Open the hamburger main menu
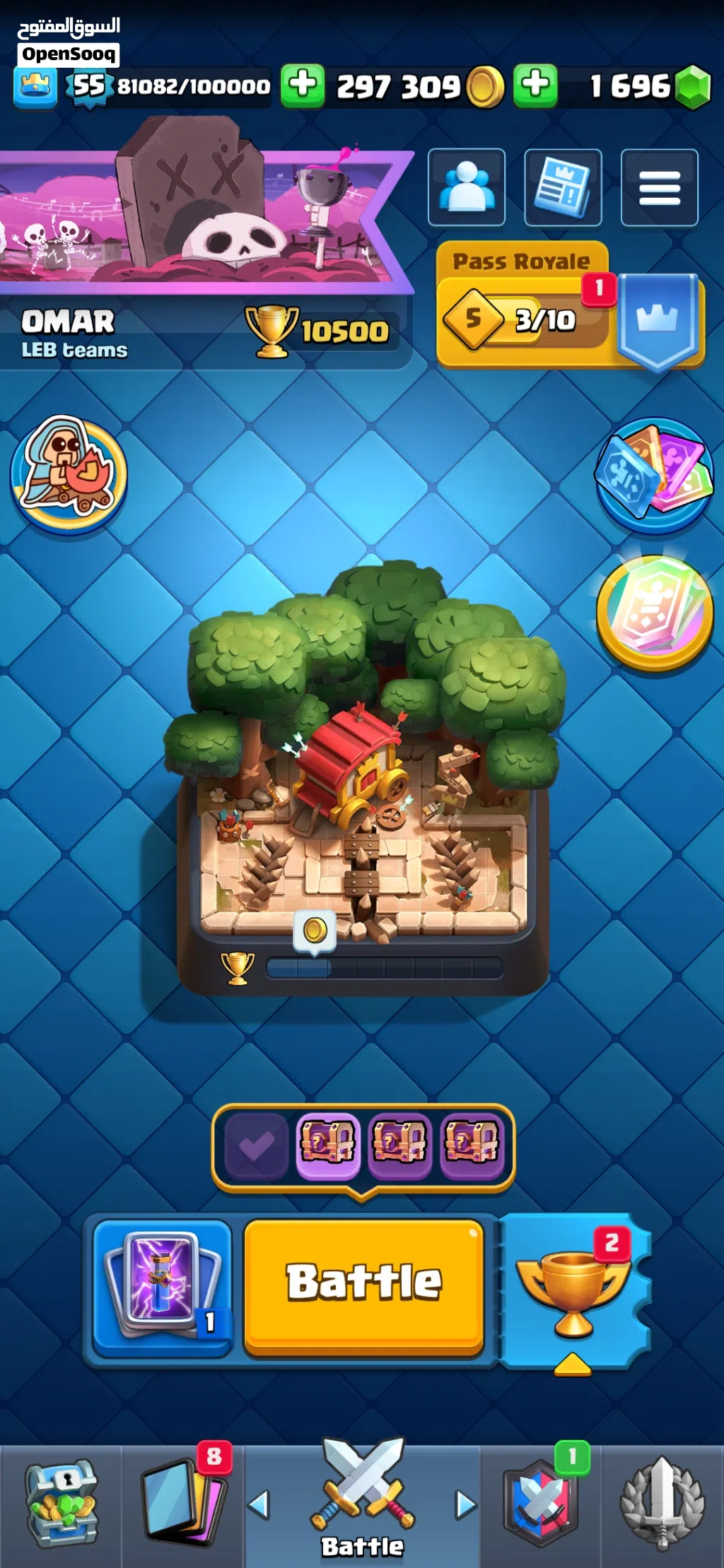The width and height of the screenshot is (724, 1568). pos(659,187)
